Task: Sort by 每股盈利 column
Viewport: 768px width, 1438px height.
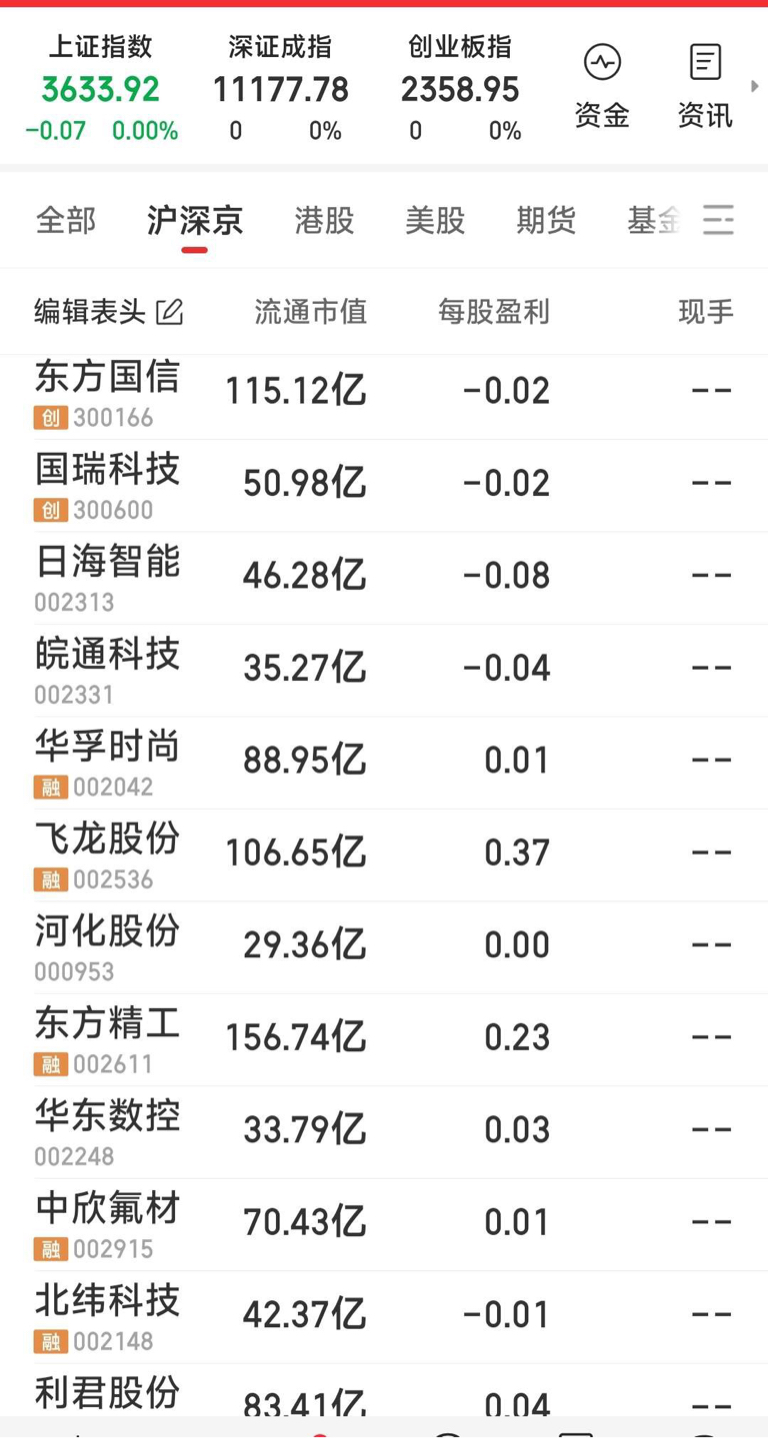Action: point(494,312)
